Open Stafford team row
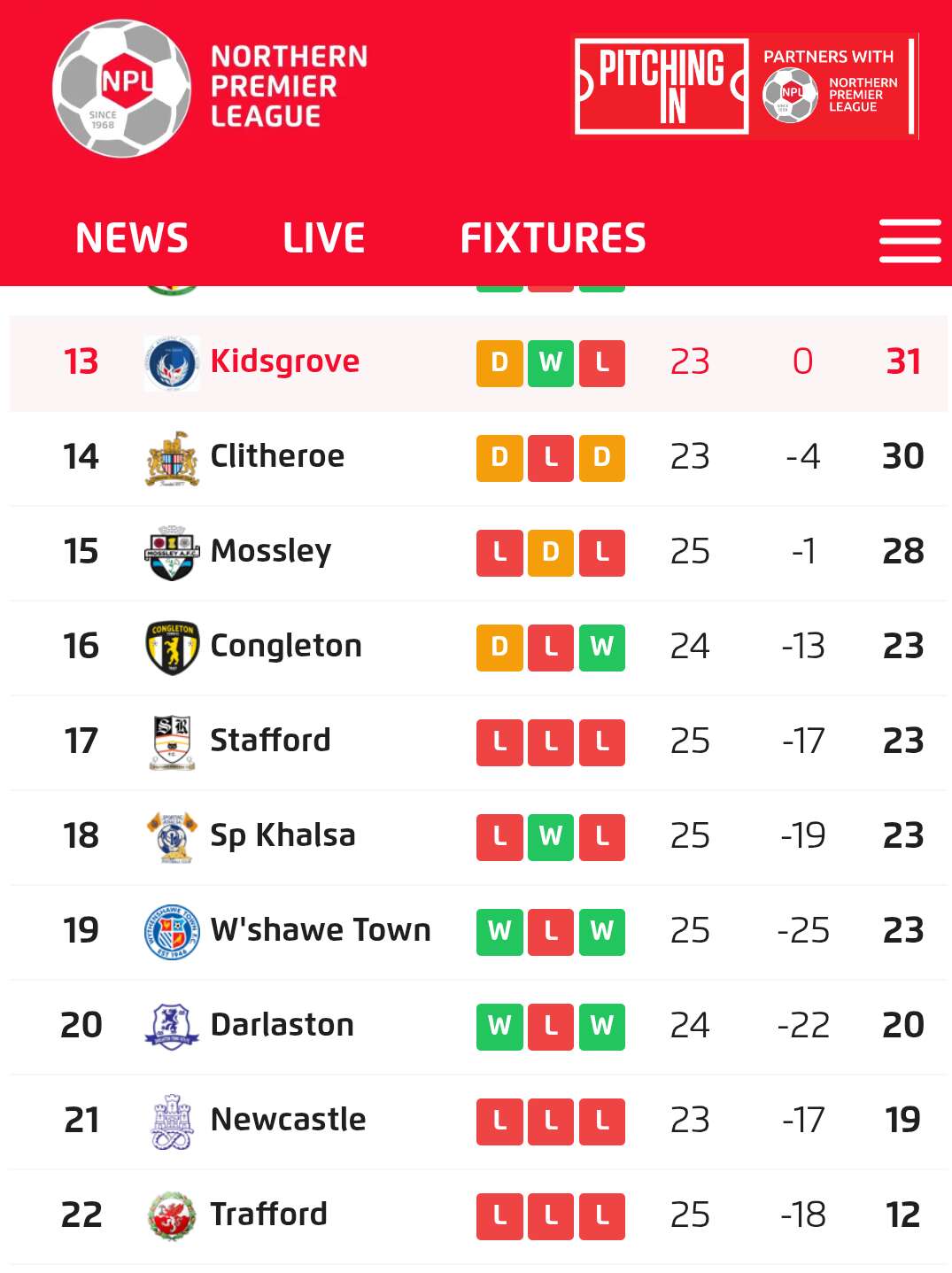952x1273 pixels. pos(270,741)
